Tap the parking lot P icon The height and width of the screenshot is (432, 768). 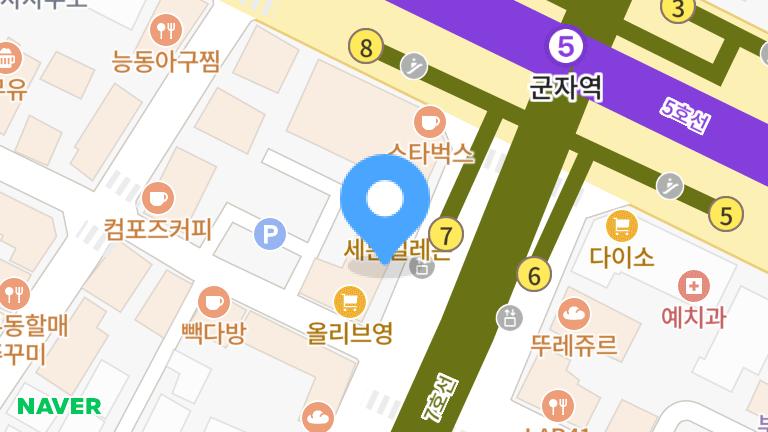click(269, 235)
